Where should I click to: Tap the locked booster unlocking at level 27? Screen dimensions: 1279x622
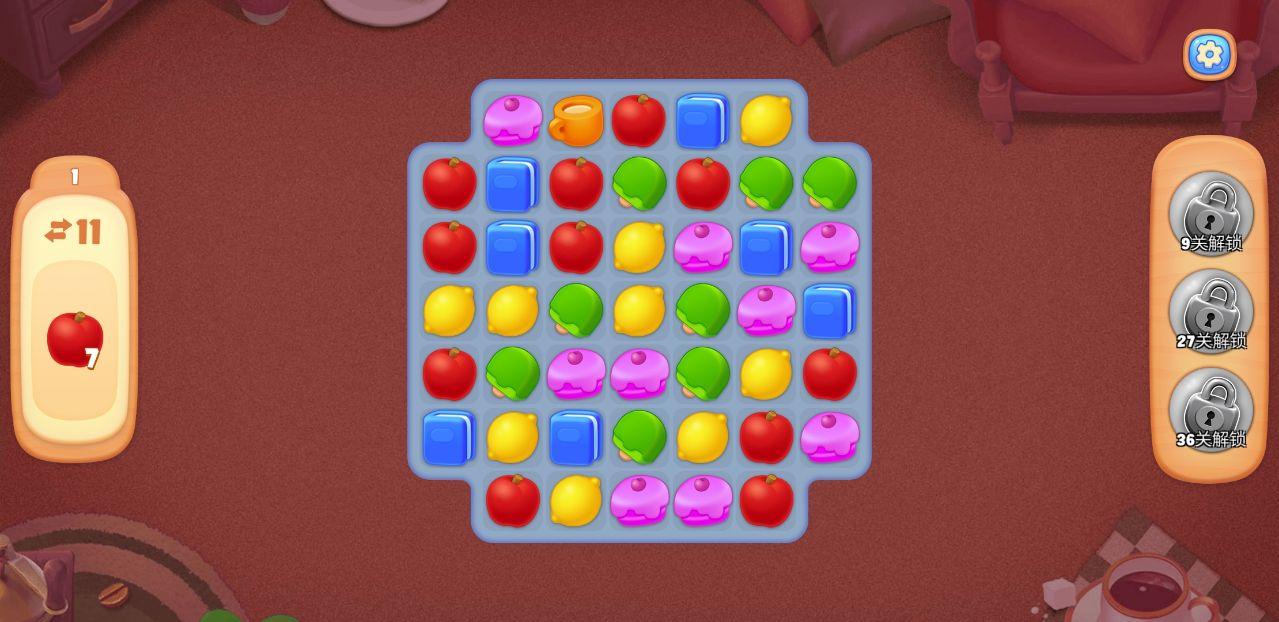coord(1210,311)
